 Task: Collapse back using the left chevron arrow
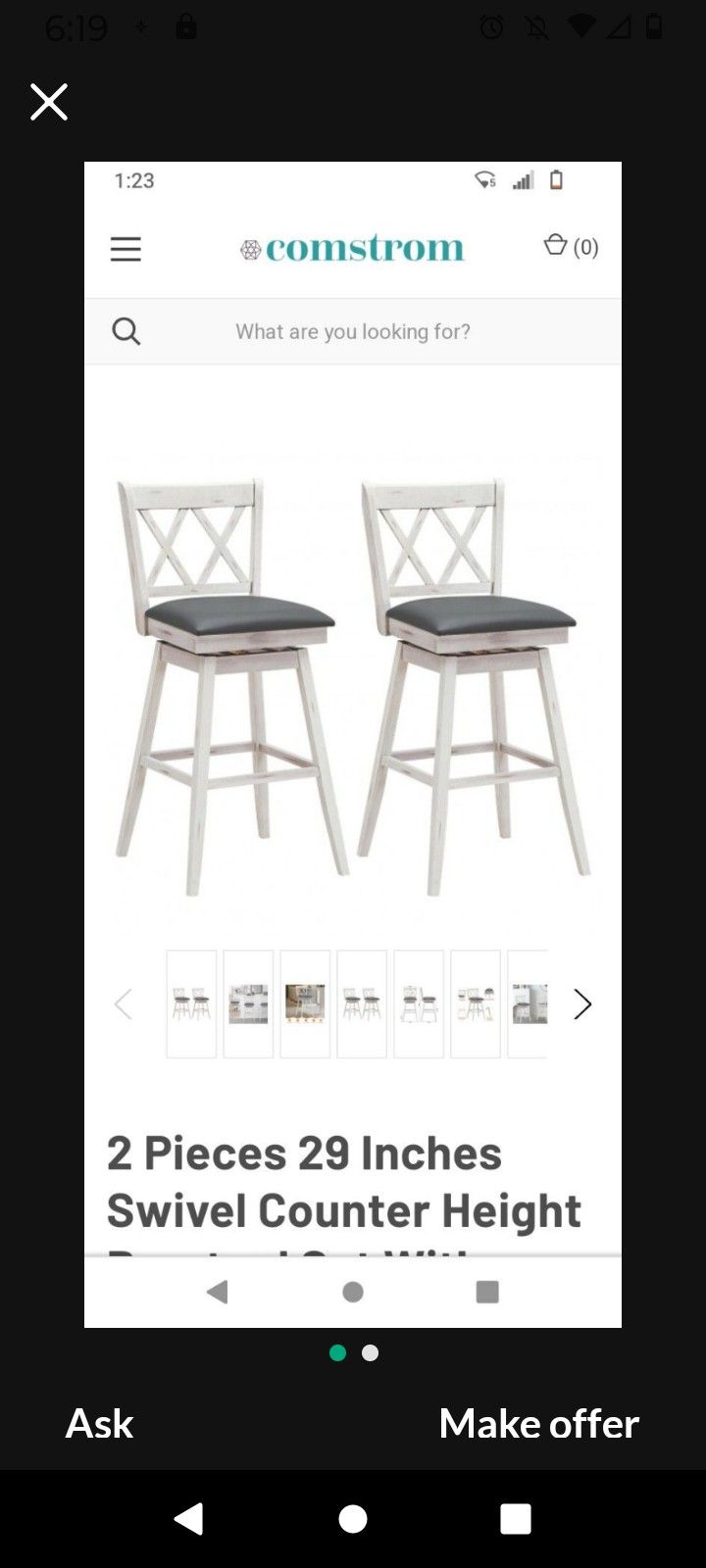coord(123,1004)
